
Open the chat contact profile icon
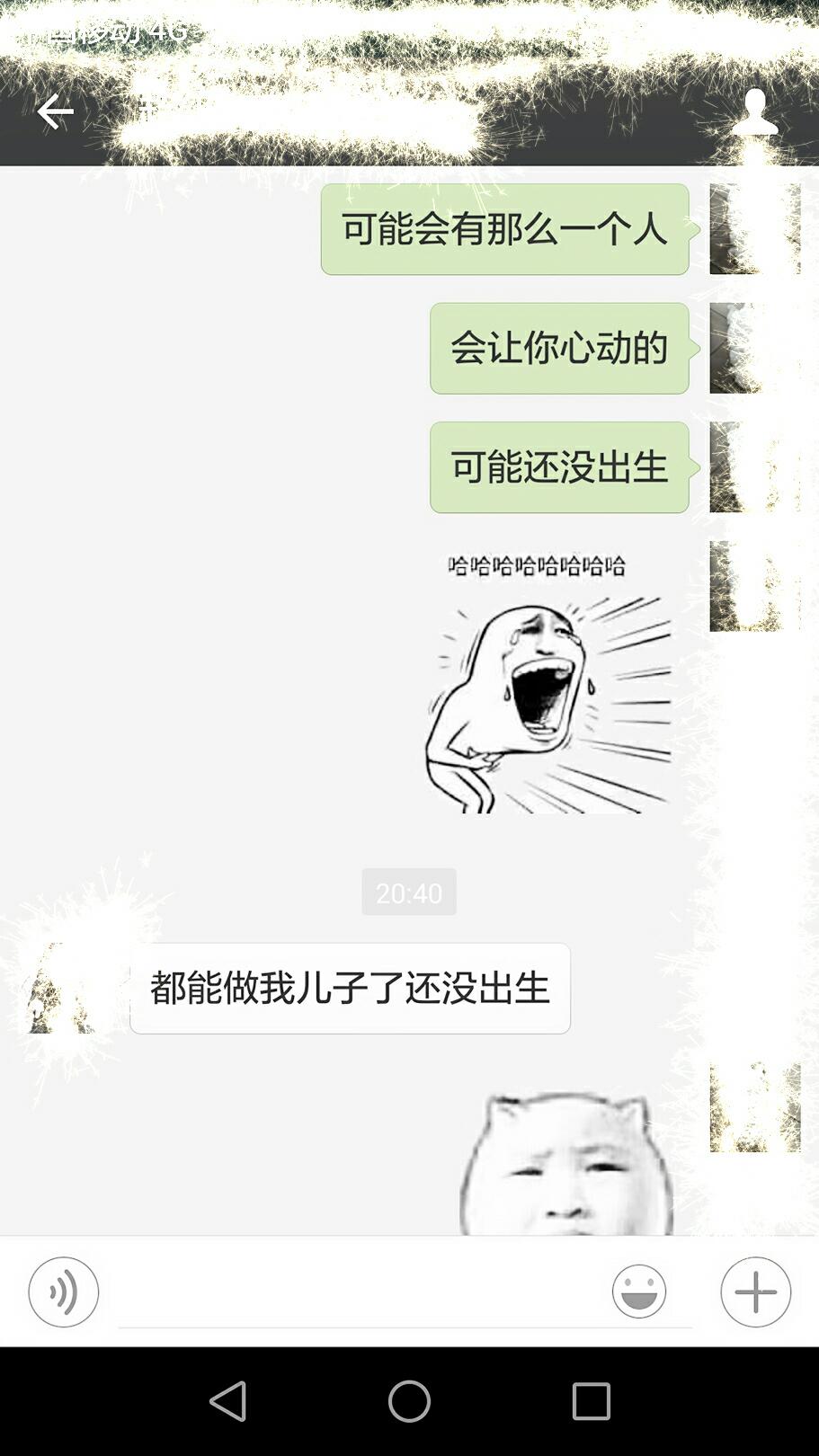753,112
